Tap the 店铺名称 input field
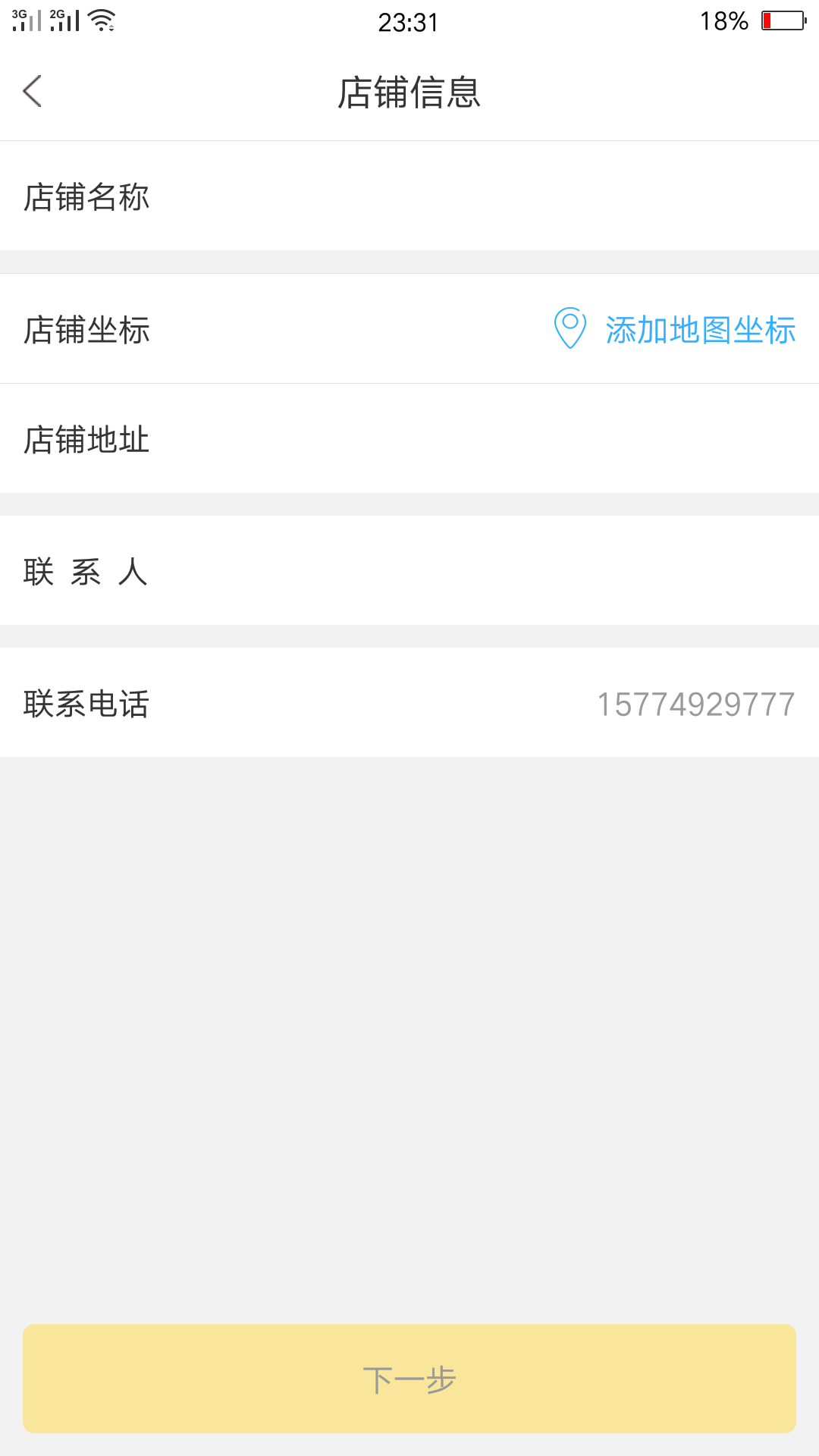This screenshot has height=1456, width=819. [455, 196]
